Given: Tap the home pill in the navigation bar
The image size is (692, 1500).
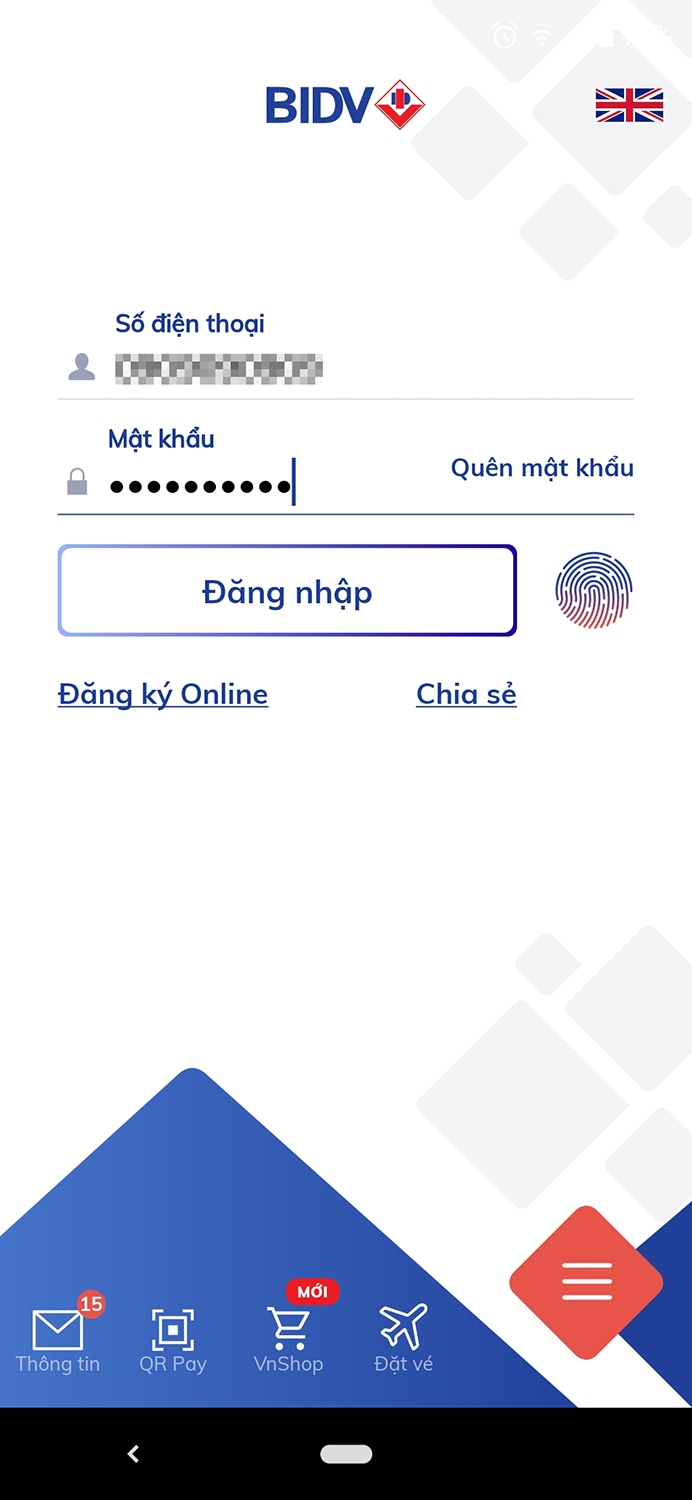Looking at the screenshot, I should coord(346,1454).
